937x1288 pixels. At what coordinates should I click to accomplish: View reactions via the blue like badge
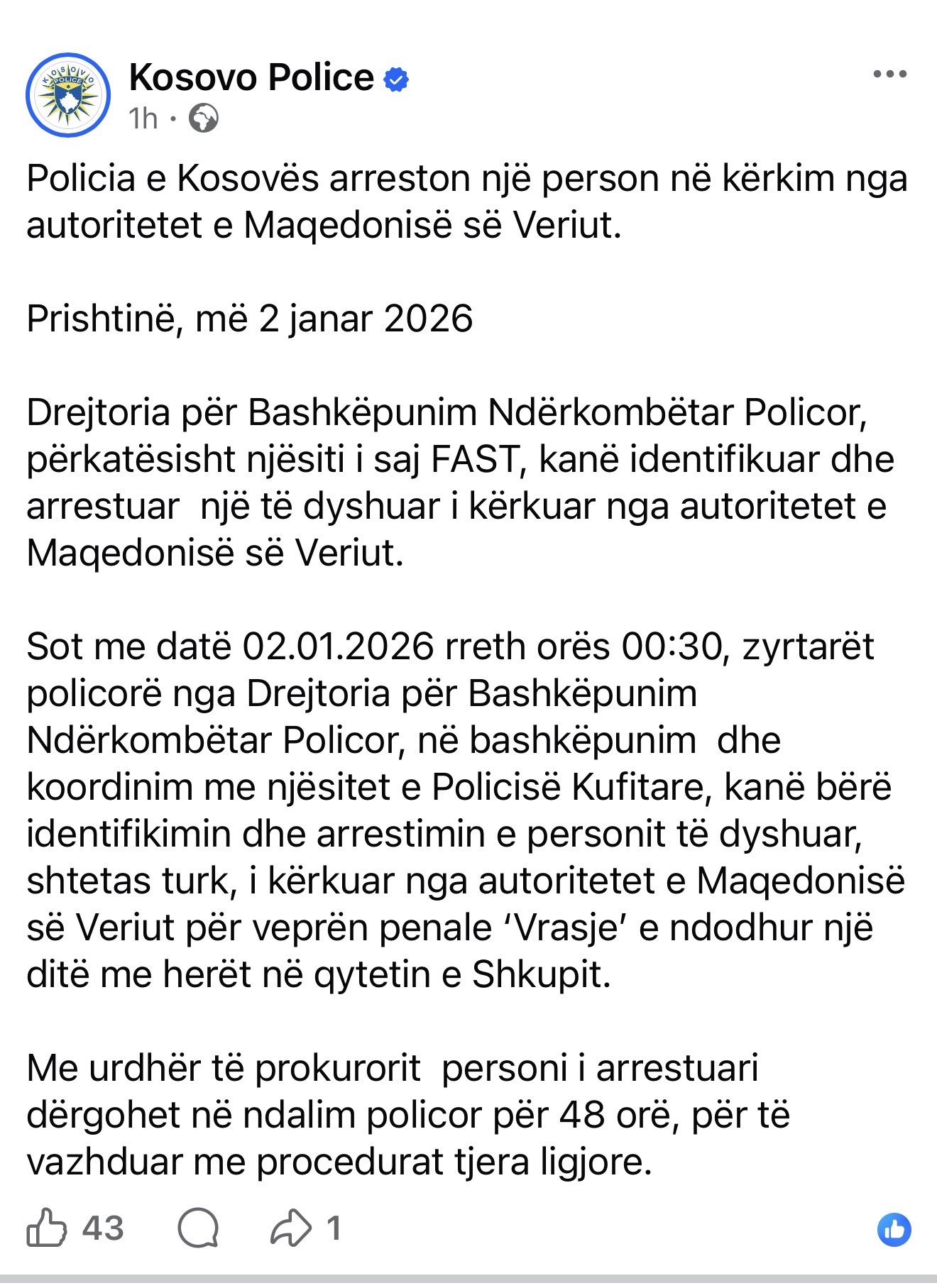click(x=894, y=1229)
